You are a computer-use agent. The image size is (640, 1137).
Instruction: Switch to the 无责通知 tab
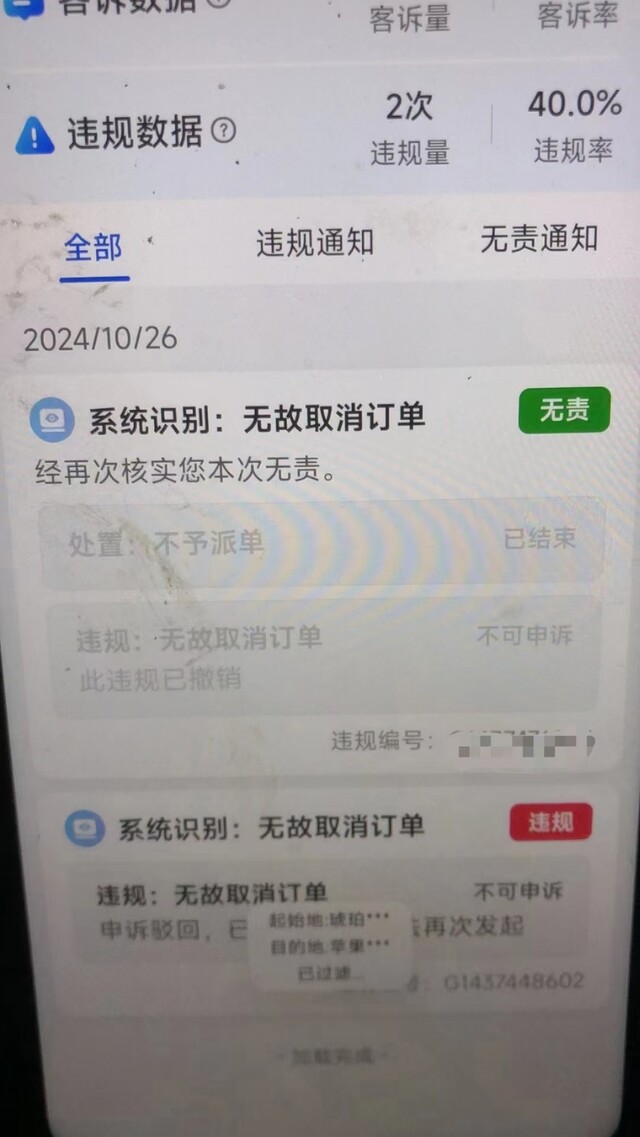click(x=539, y=239)
